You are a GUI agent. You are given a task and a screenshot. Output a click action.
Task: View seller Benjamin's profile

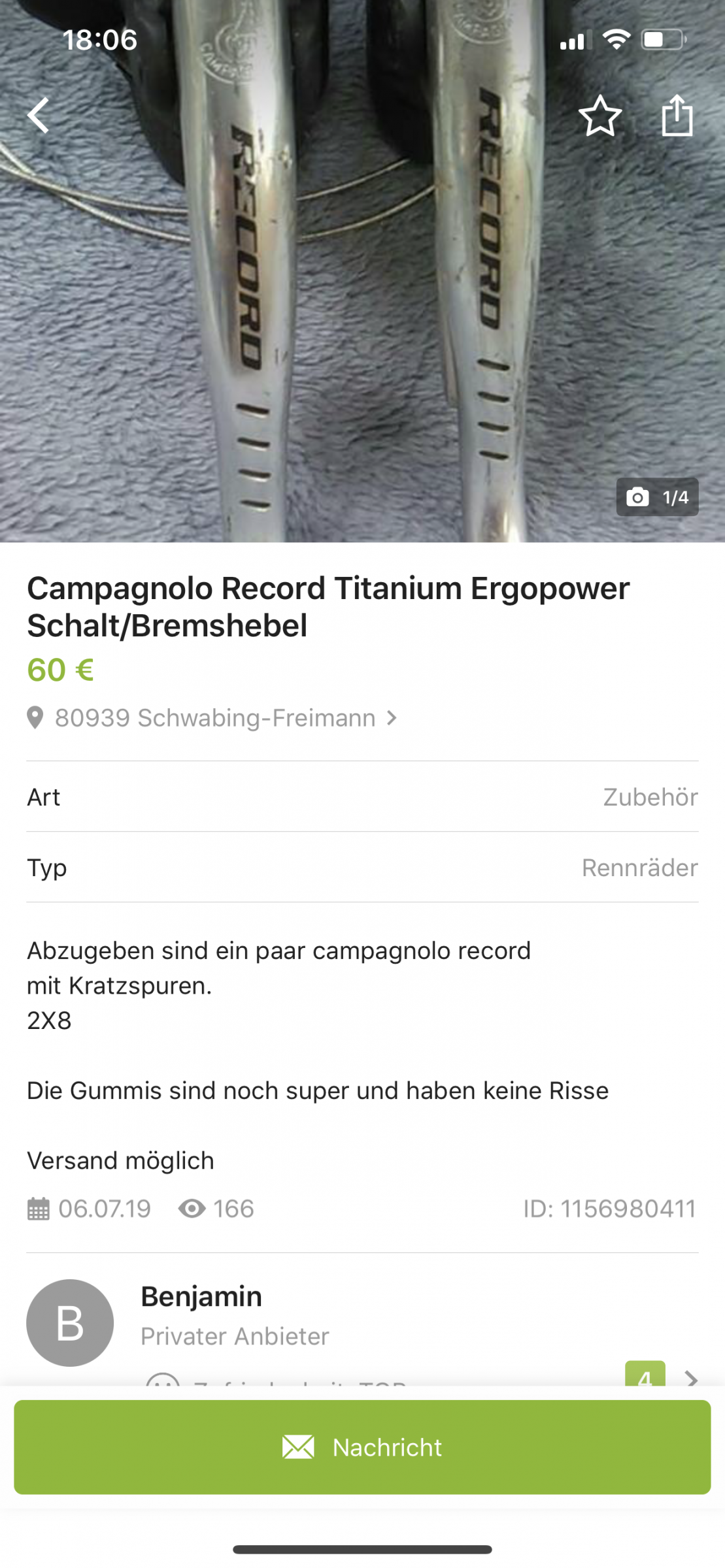201,1297
